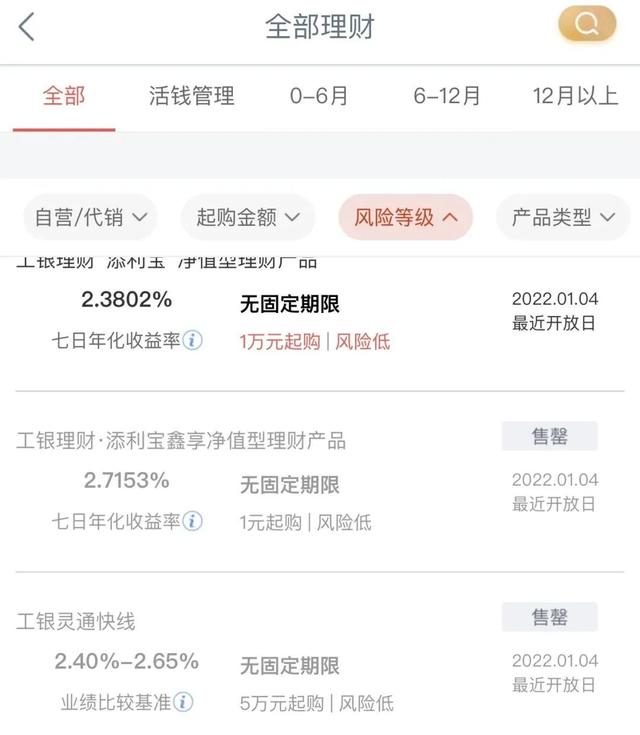This screenshot has height=735, width=640.
Task: Select the 6-12月 tab
Action: (x=447, y=97)
